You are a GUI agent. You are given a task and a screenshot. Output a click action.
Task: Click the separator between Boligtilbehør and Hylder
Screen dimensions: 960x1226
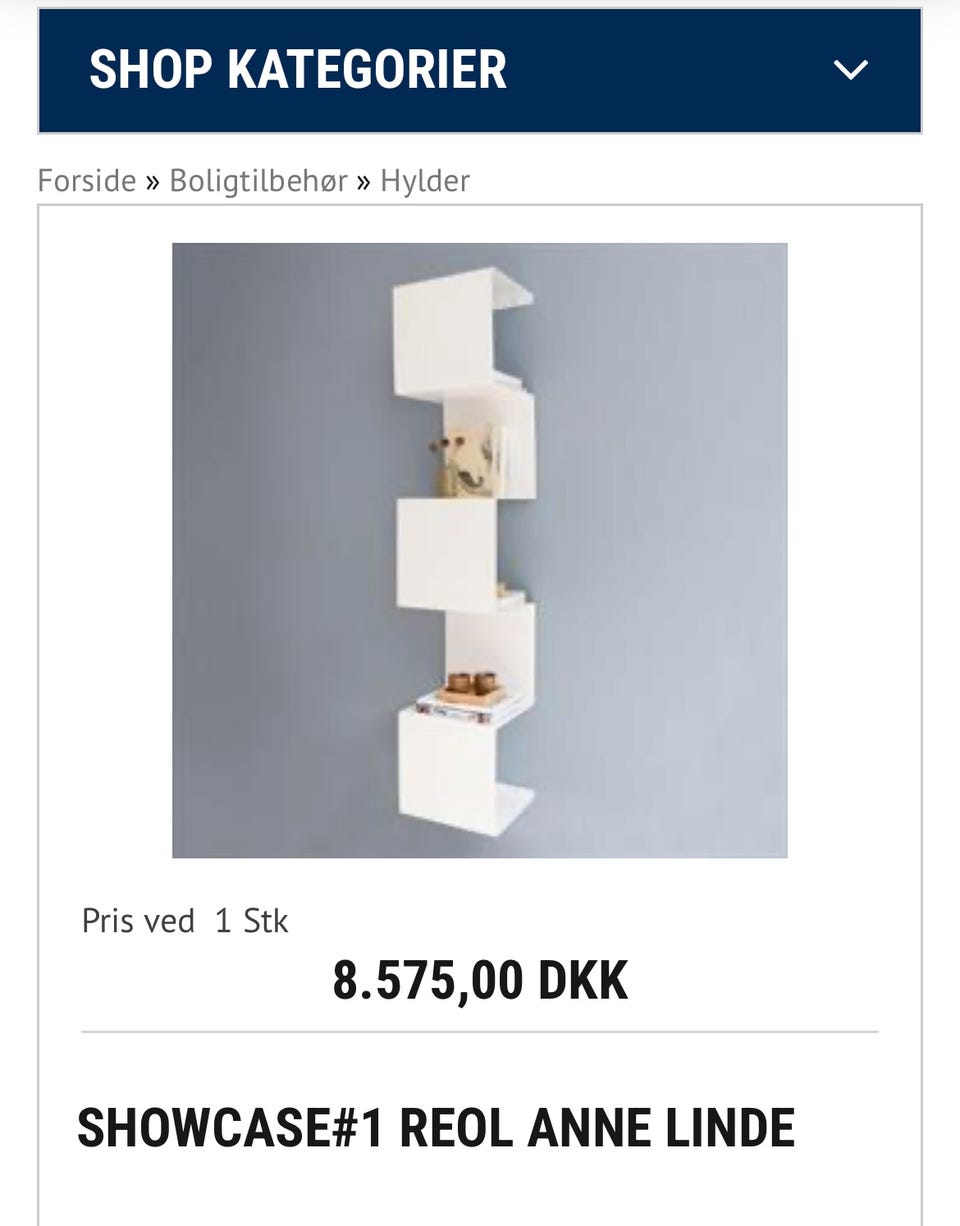pos(362,180)
